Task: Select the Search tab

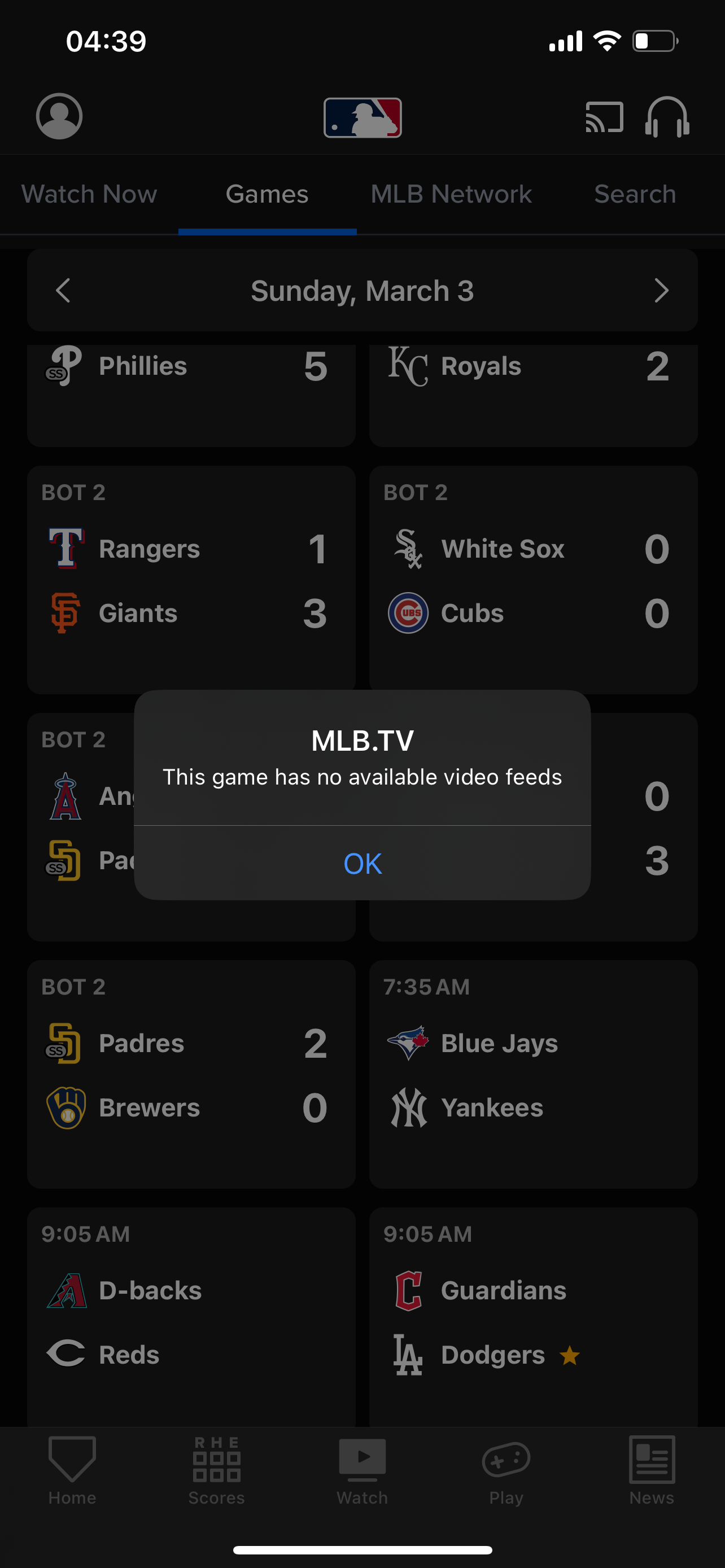Action: (635, 194)
